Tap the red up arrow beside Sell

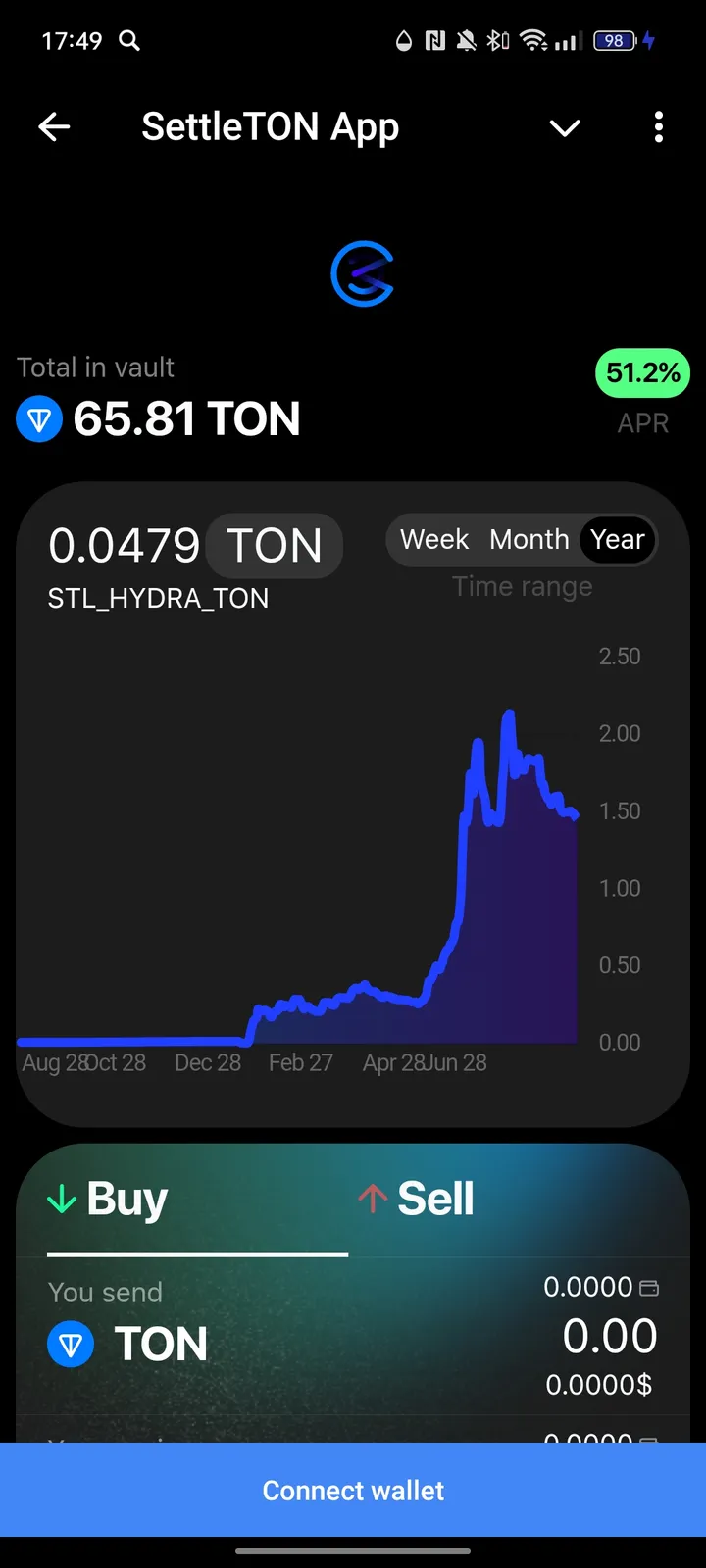[x=372, y=1198]
